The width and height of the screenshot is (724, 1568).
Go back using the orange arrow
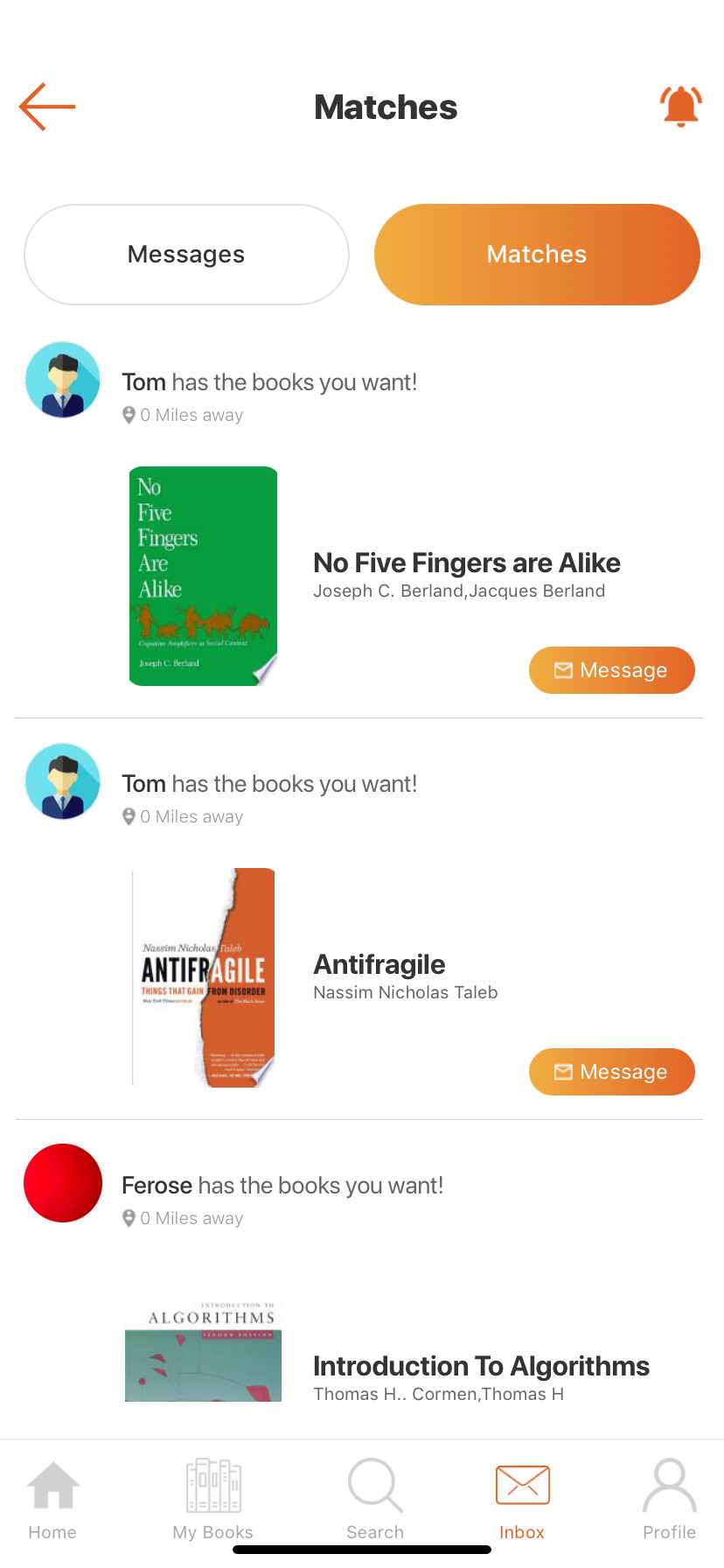(47, 107)
